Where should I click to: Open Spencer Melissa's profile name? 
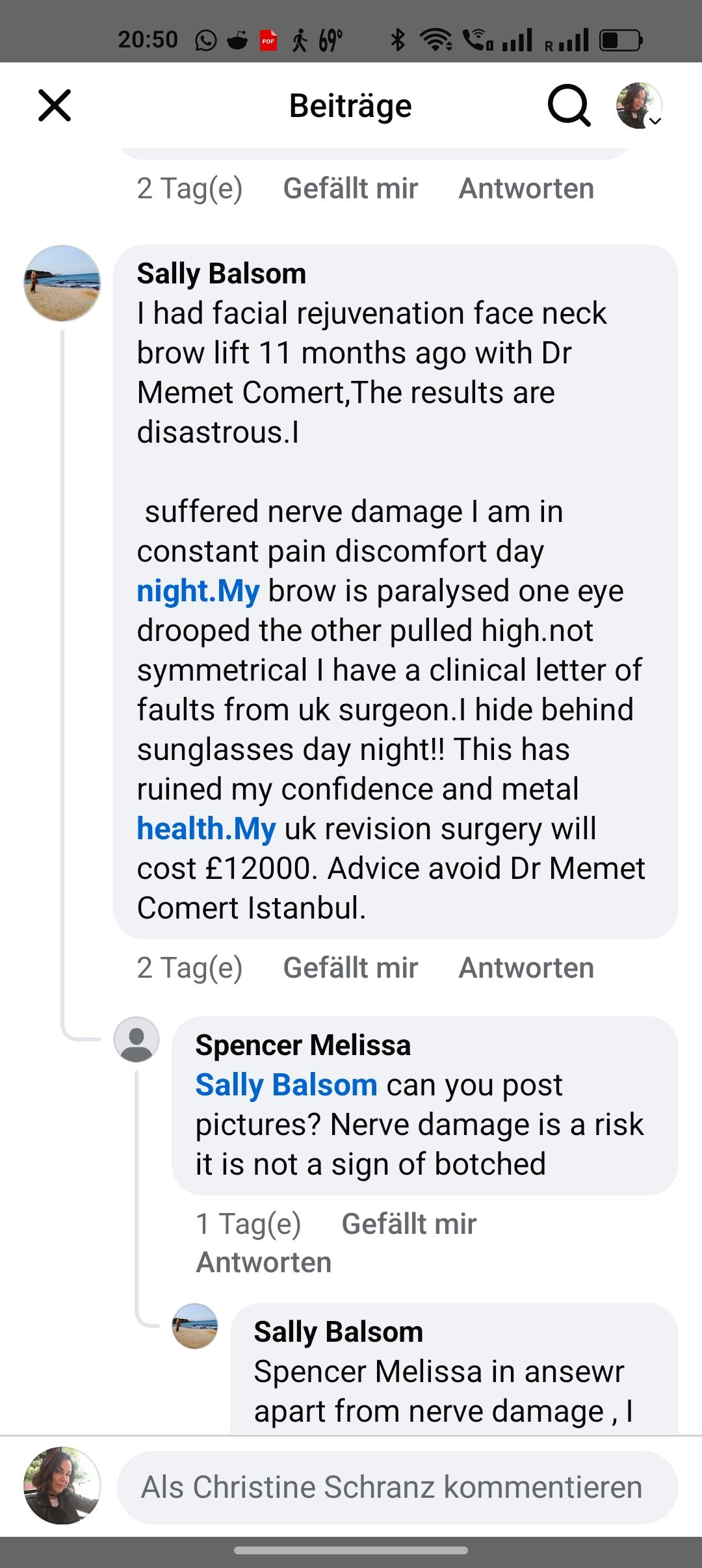pos(303,1045)
